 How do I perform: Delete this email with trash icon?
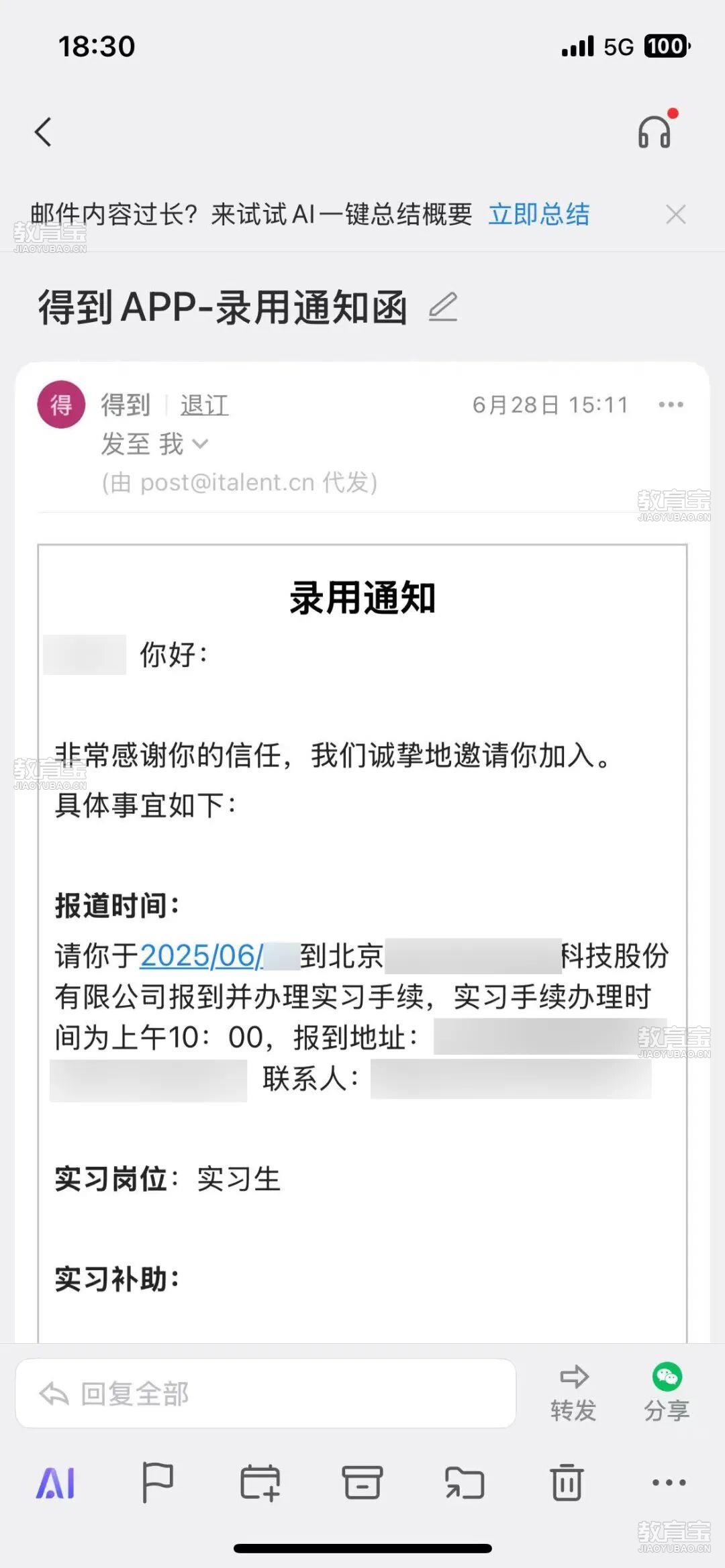pos(567,1483)
